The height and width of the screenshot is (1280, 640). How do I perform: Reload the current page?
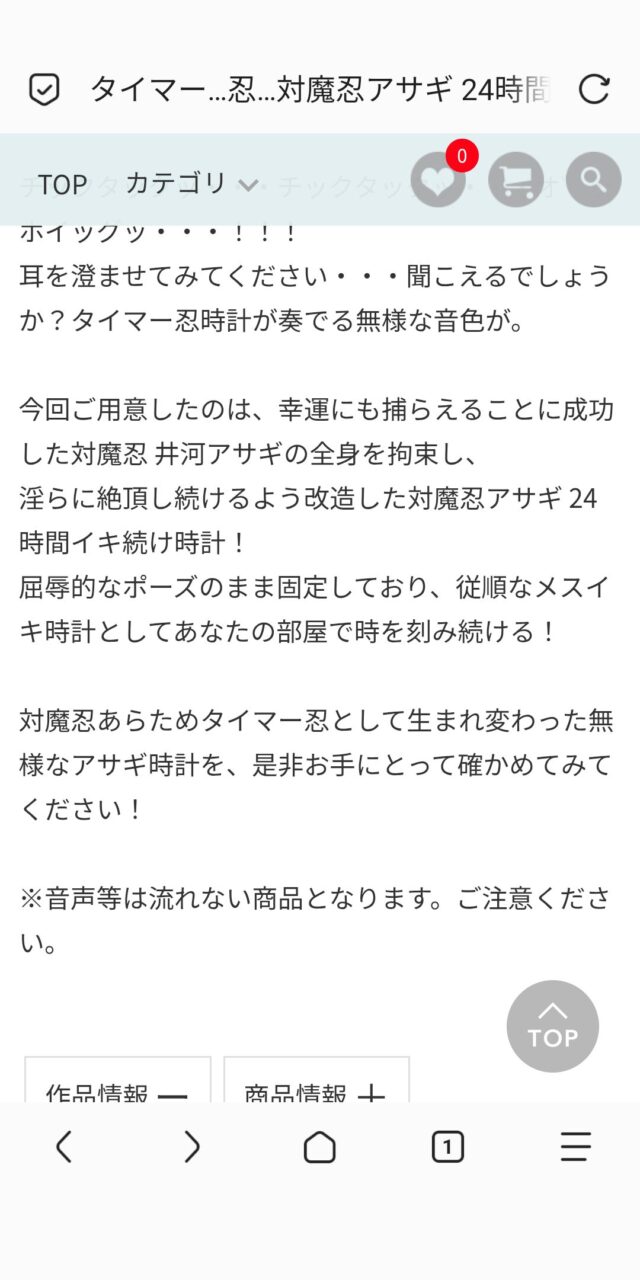click(x=594, y=90)
